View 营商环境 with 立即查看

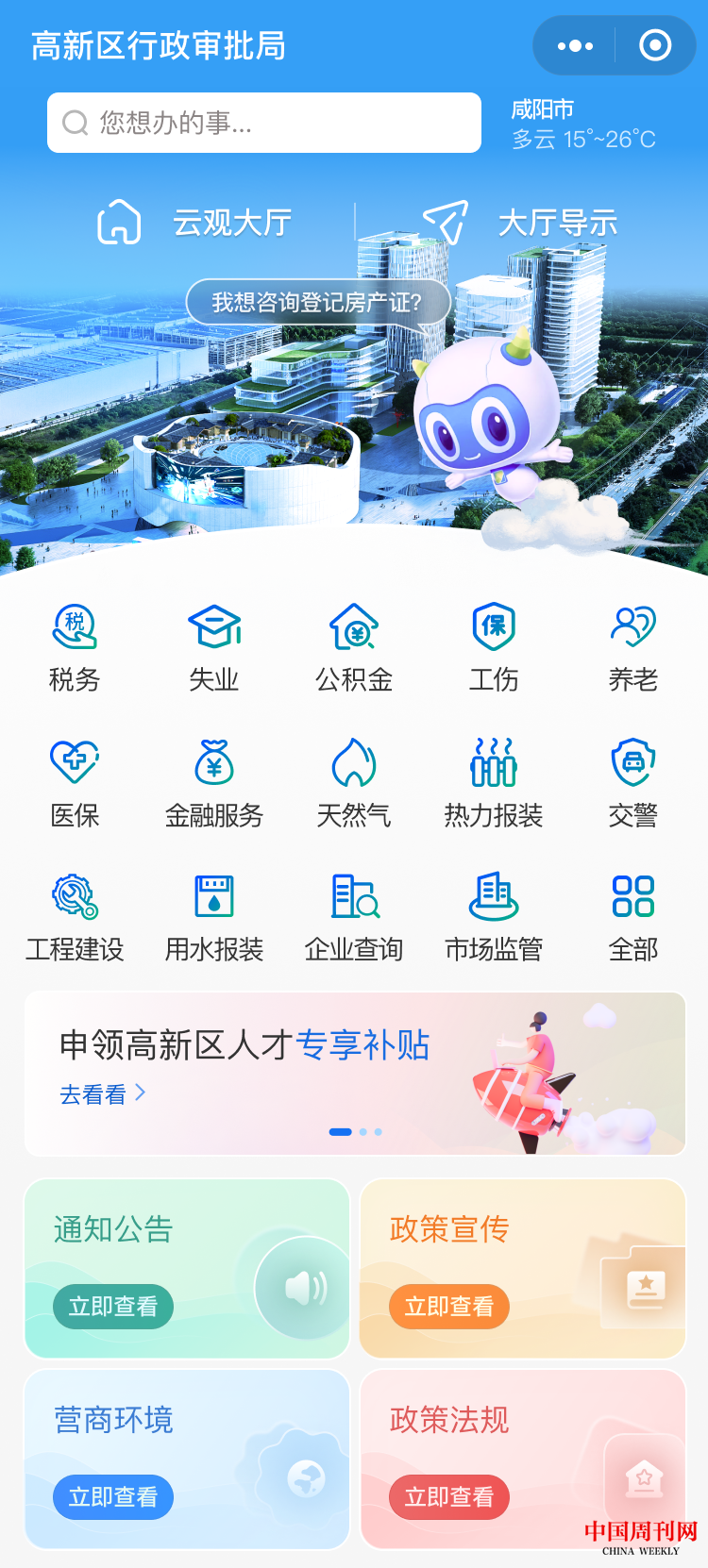pyautogui.click(x=113, y=1497)
